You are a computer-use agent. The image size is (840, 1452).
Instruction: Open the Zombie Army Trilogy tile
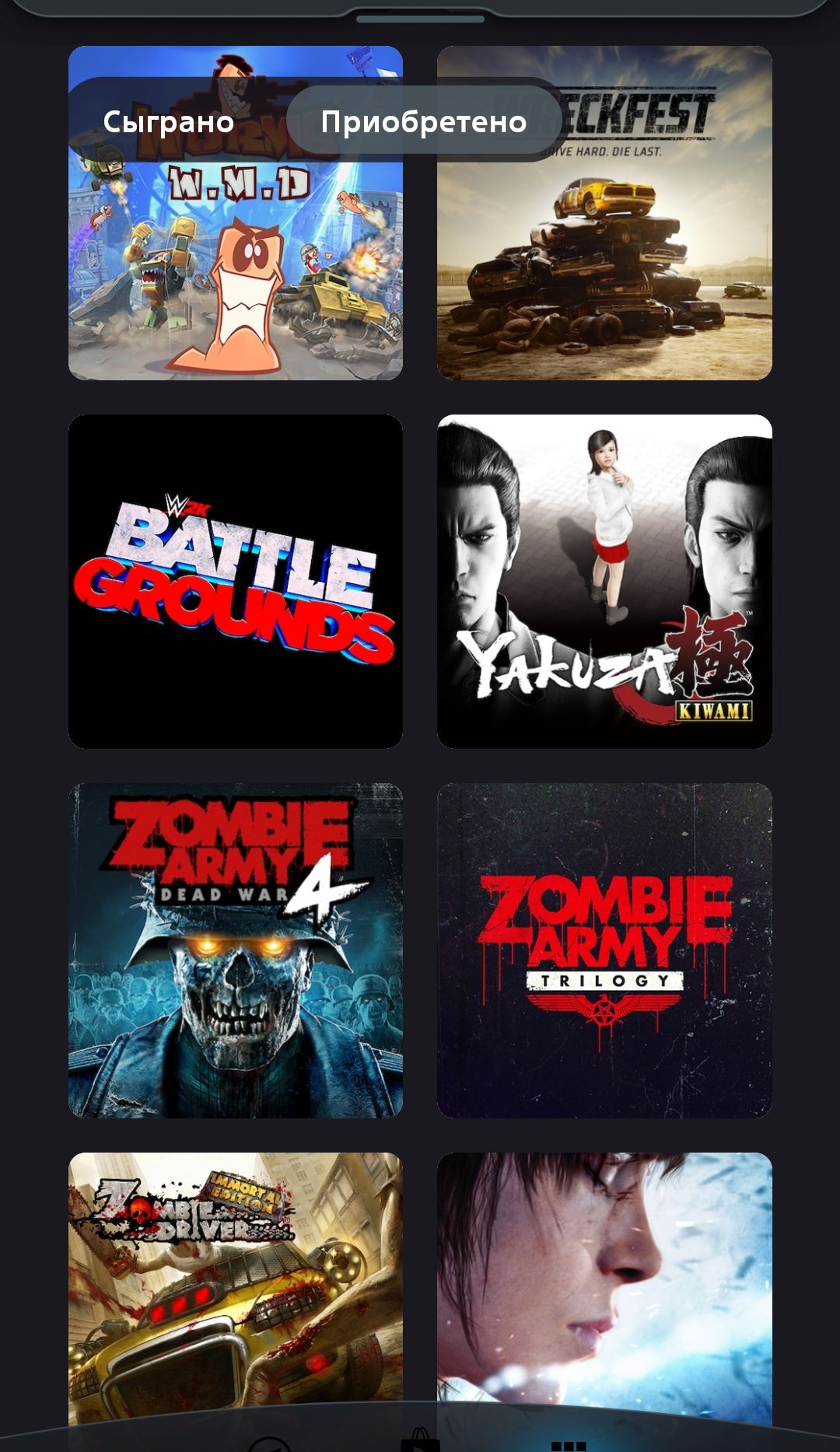tap(604, 950)
